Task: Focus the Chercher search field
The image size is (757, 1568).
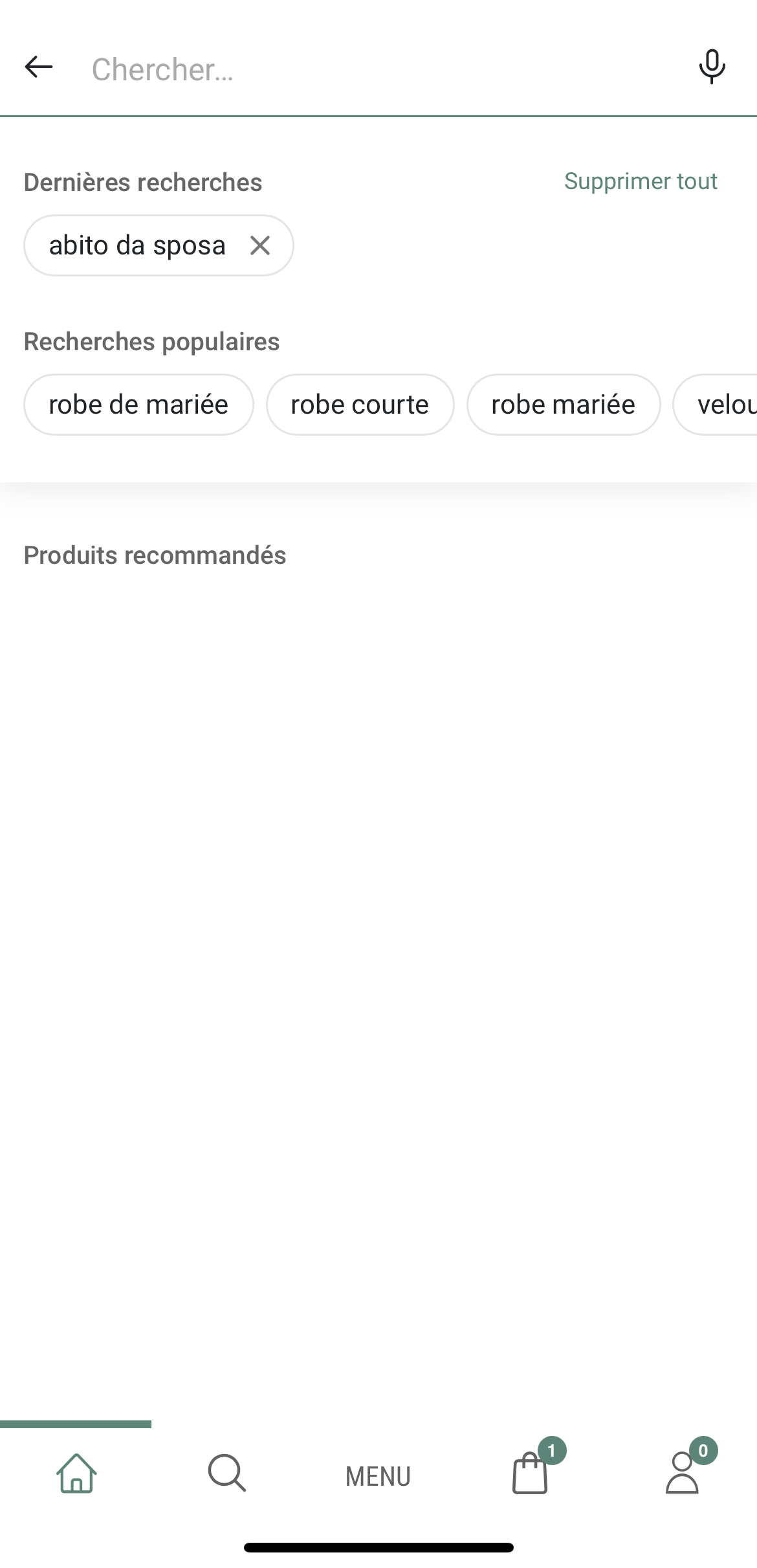Action: point(382,69)
